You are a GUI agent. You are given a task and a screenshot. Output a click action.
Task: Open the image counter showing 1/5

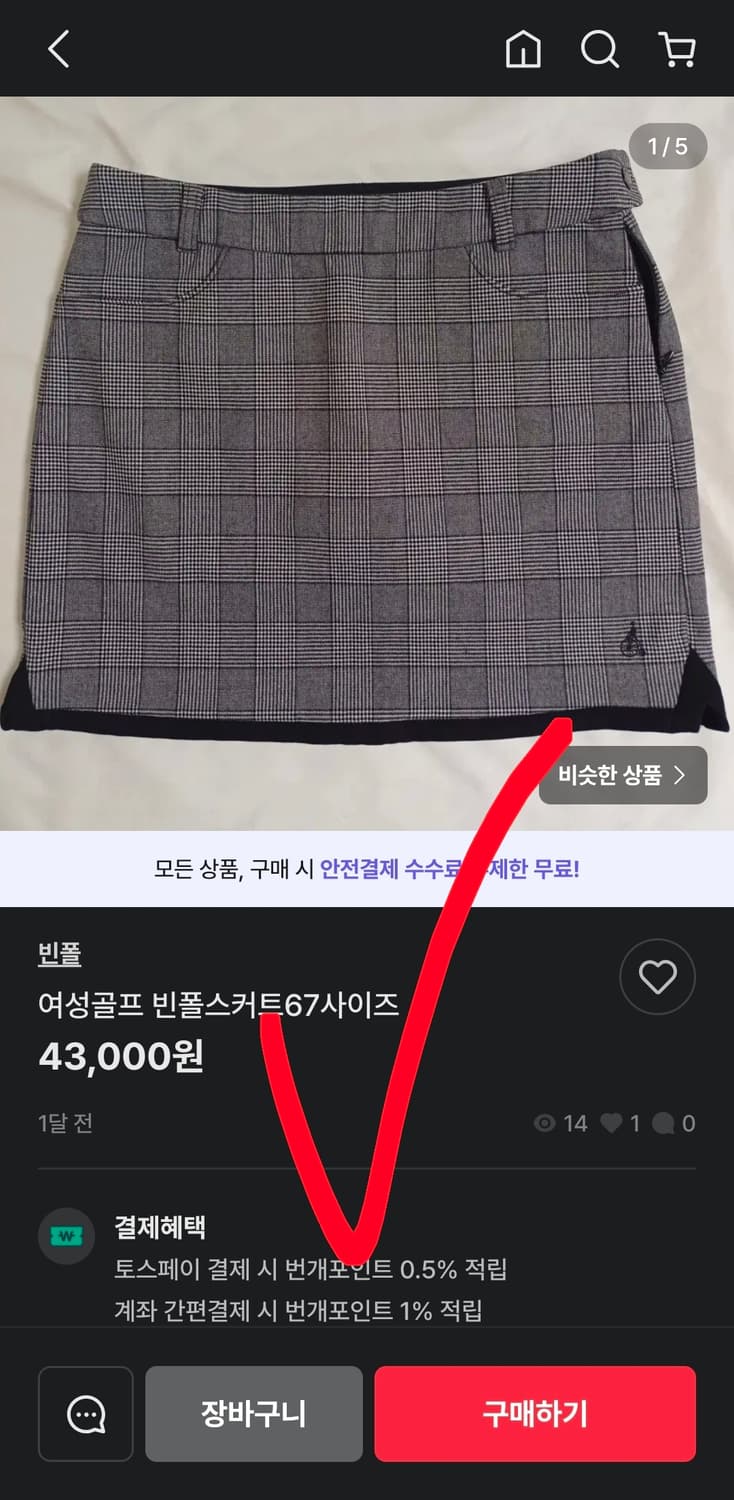[x=668, y=146]
